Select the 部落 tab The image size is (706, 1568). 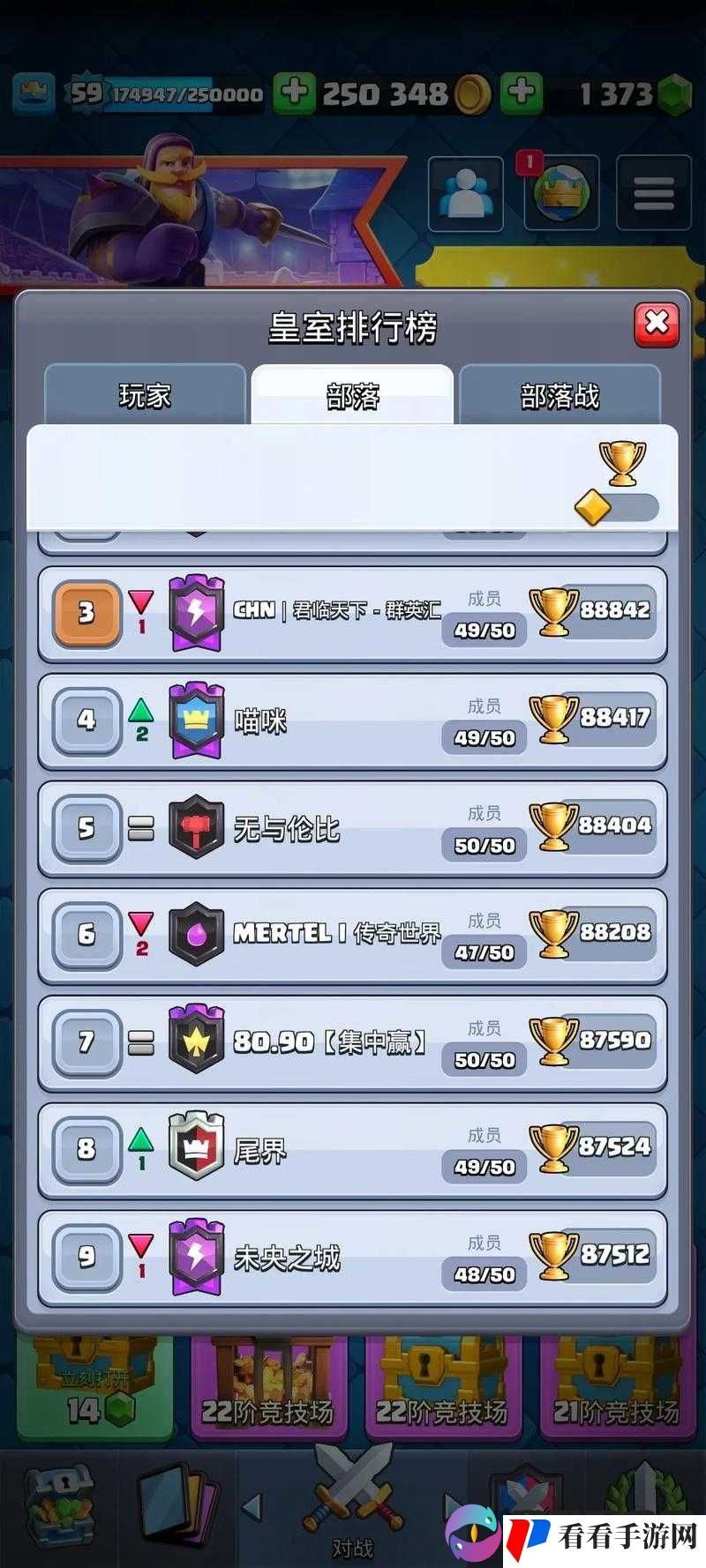[352, 396]
